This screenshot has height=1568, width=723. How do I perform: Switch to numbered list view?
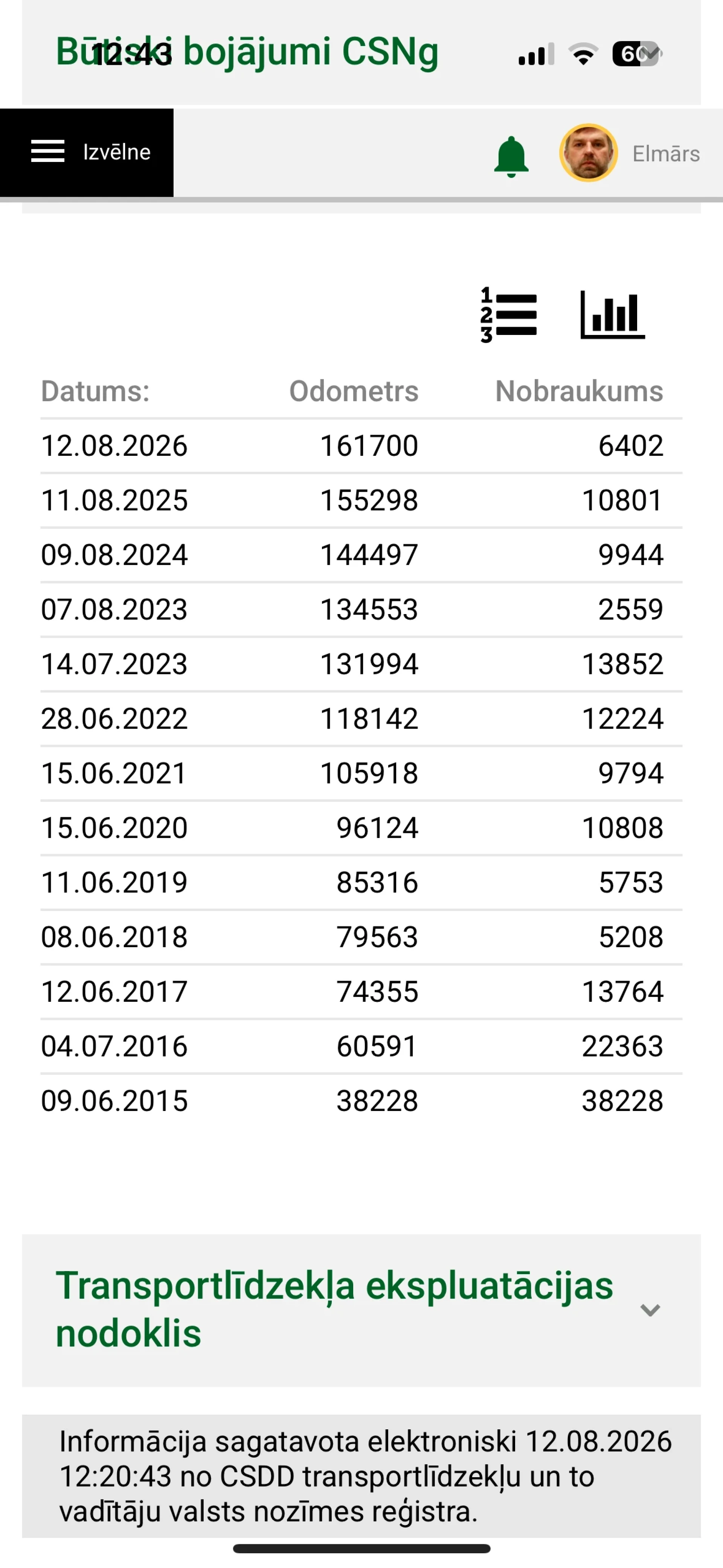[508, 315]
